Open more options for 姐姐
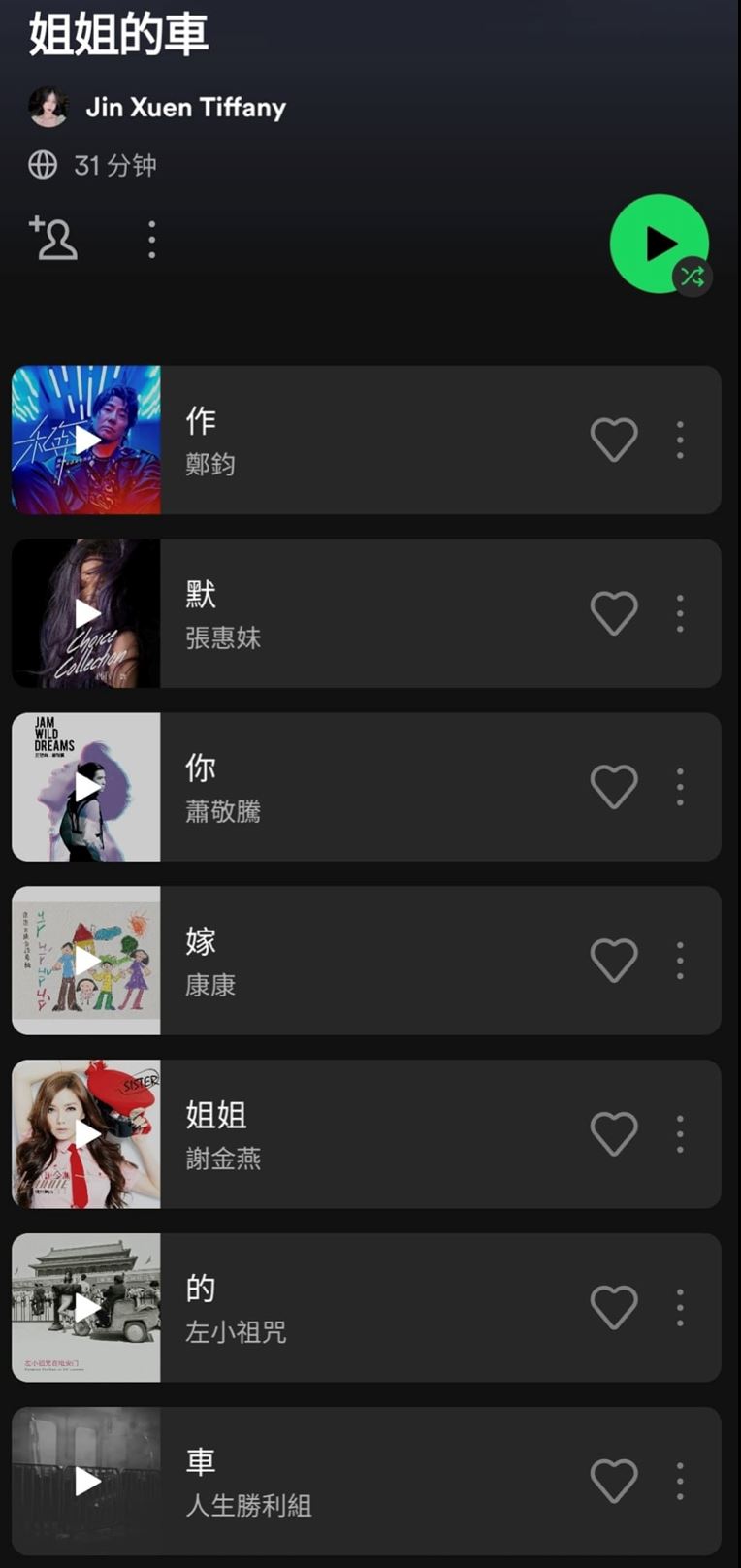741x1568 pixels. click(x=680, y=1134)
